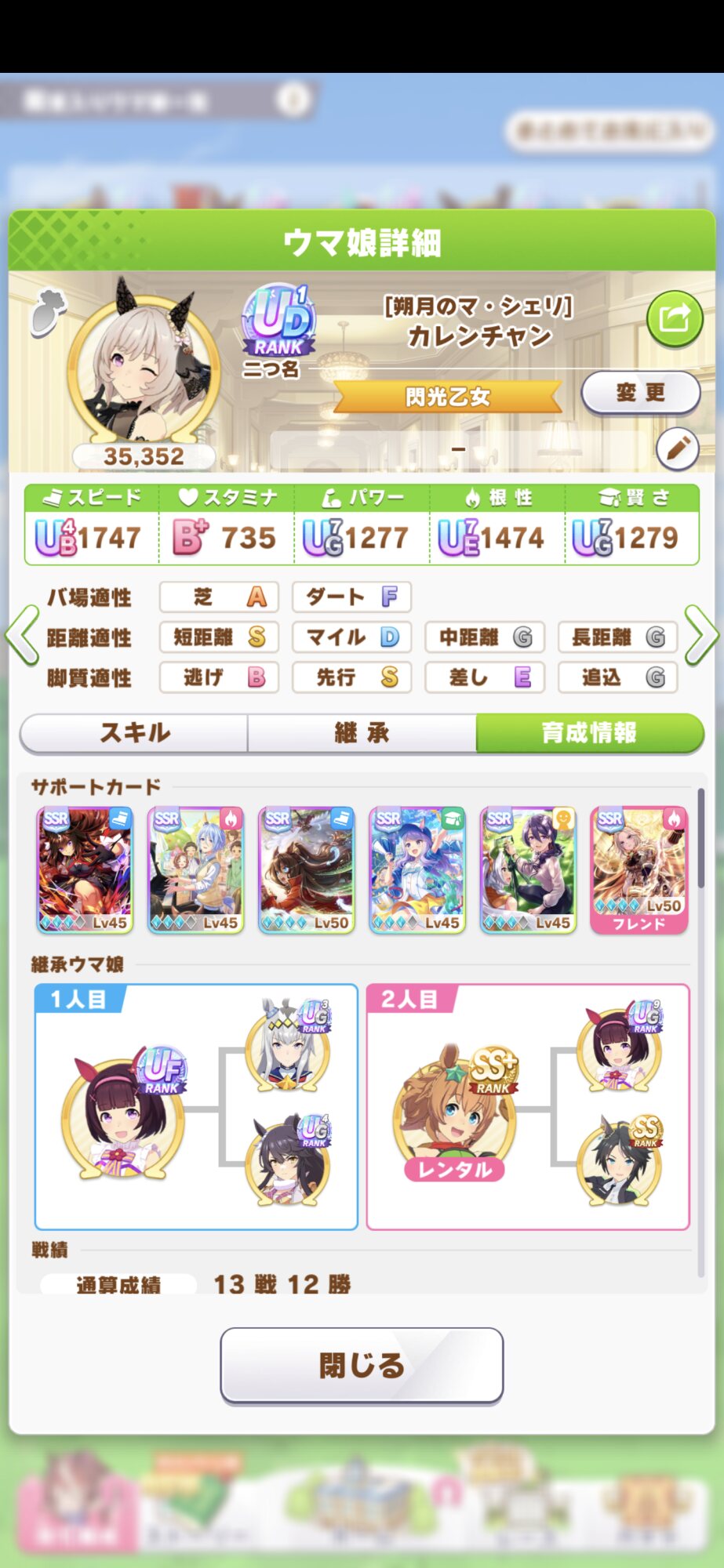Image resolution: width=724 pixels, height=1568 pixels.
Task: Open the first Lv45 SSR support card
Action: (85, 869)
